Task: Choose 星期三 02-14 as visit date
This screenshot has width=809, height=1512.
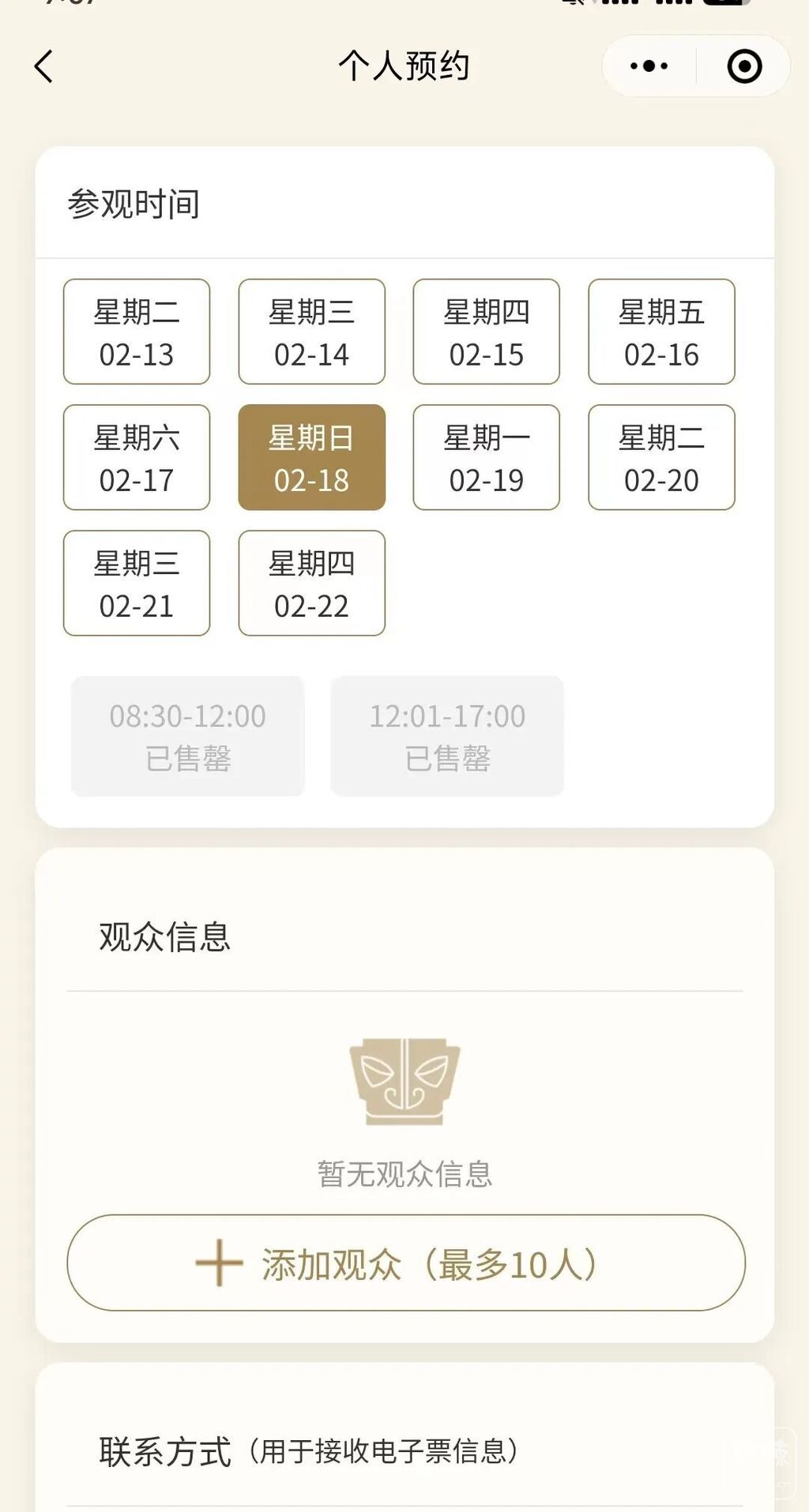Action: point(312,332)
